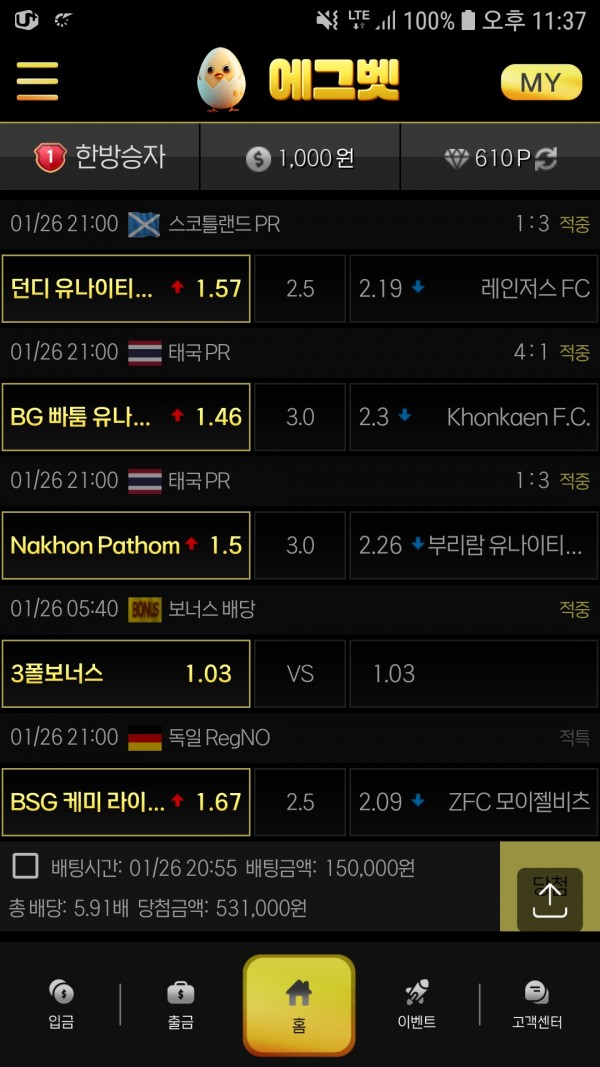Open the 1,000원 balance section
The height and width of the screenshot is (1067, 600).
click(300, 159)
